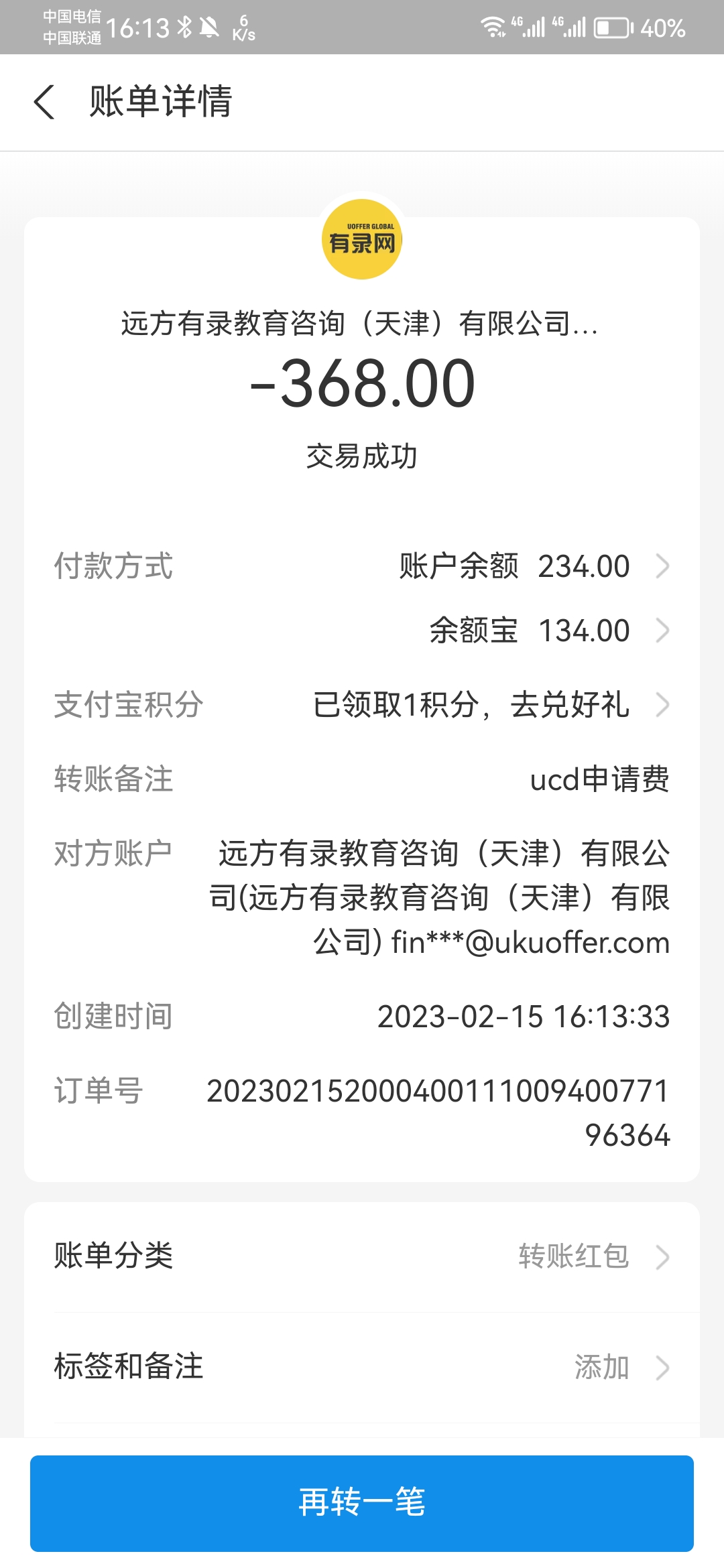
Task: Tap 再转一笔 to transfer again
Action: [x=362, y=1503]
